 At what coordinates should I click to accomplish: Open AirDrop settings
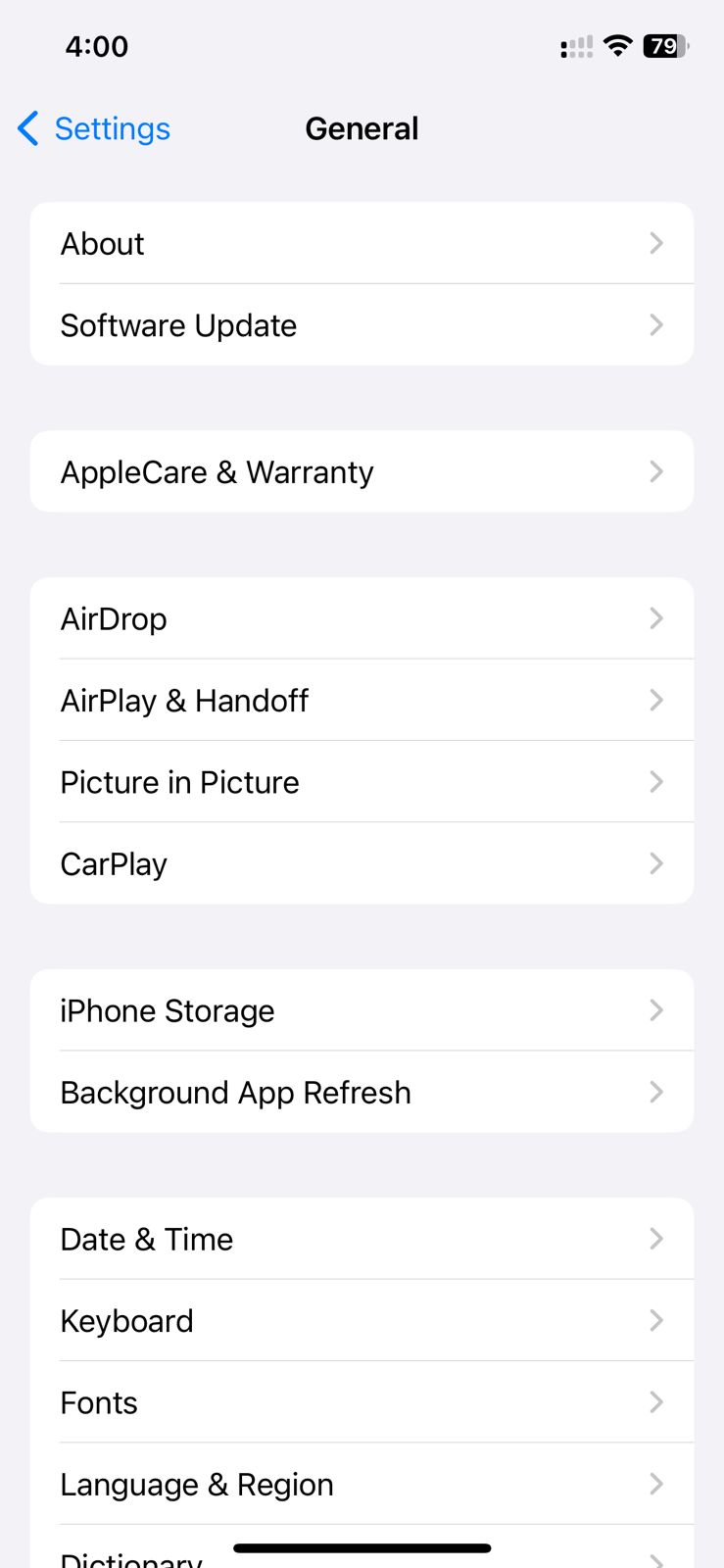point(362,618)
